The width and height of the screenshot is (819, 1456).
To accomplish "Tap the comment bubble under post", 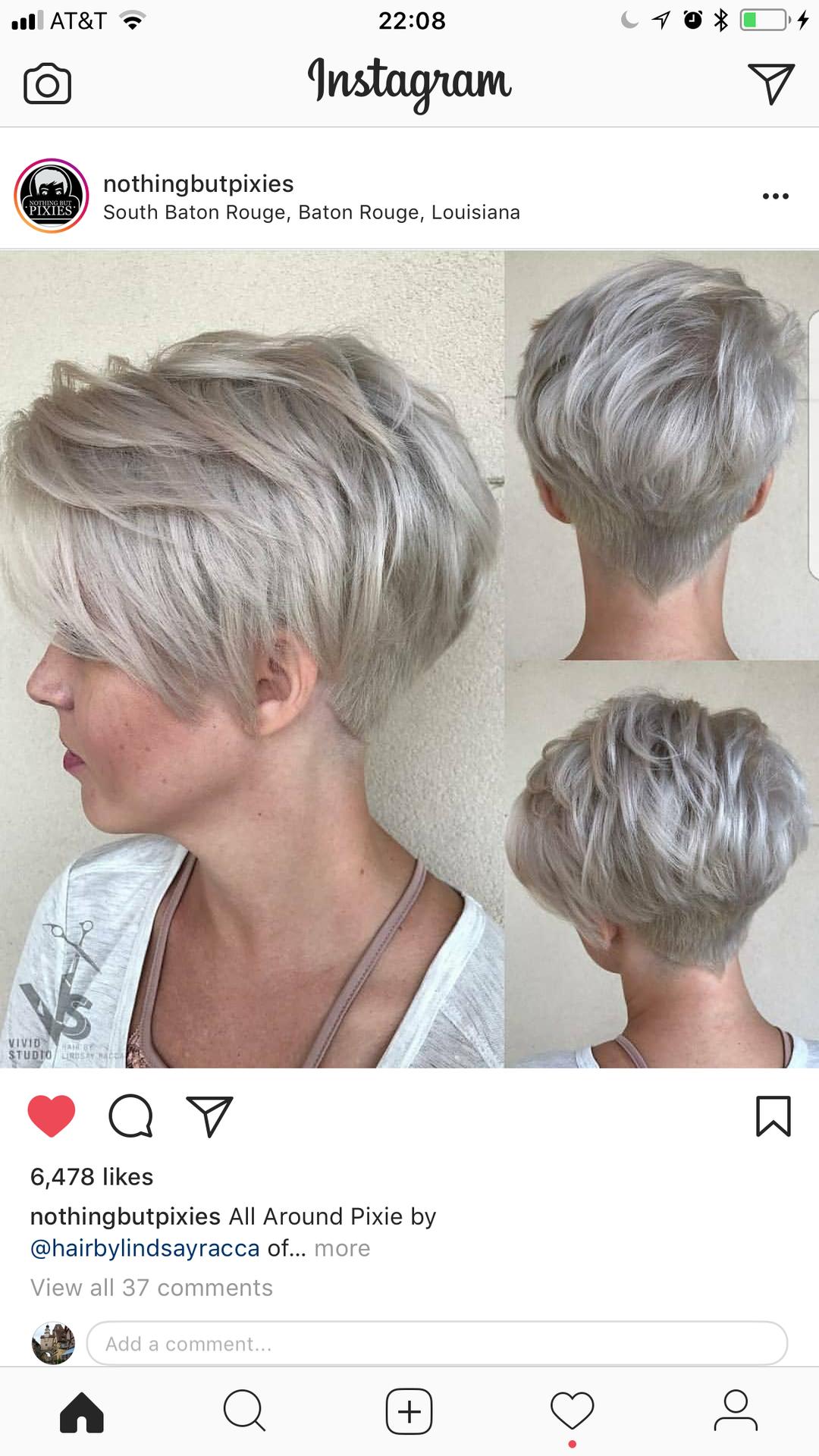I will pos(131,1116).
